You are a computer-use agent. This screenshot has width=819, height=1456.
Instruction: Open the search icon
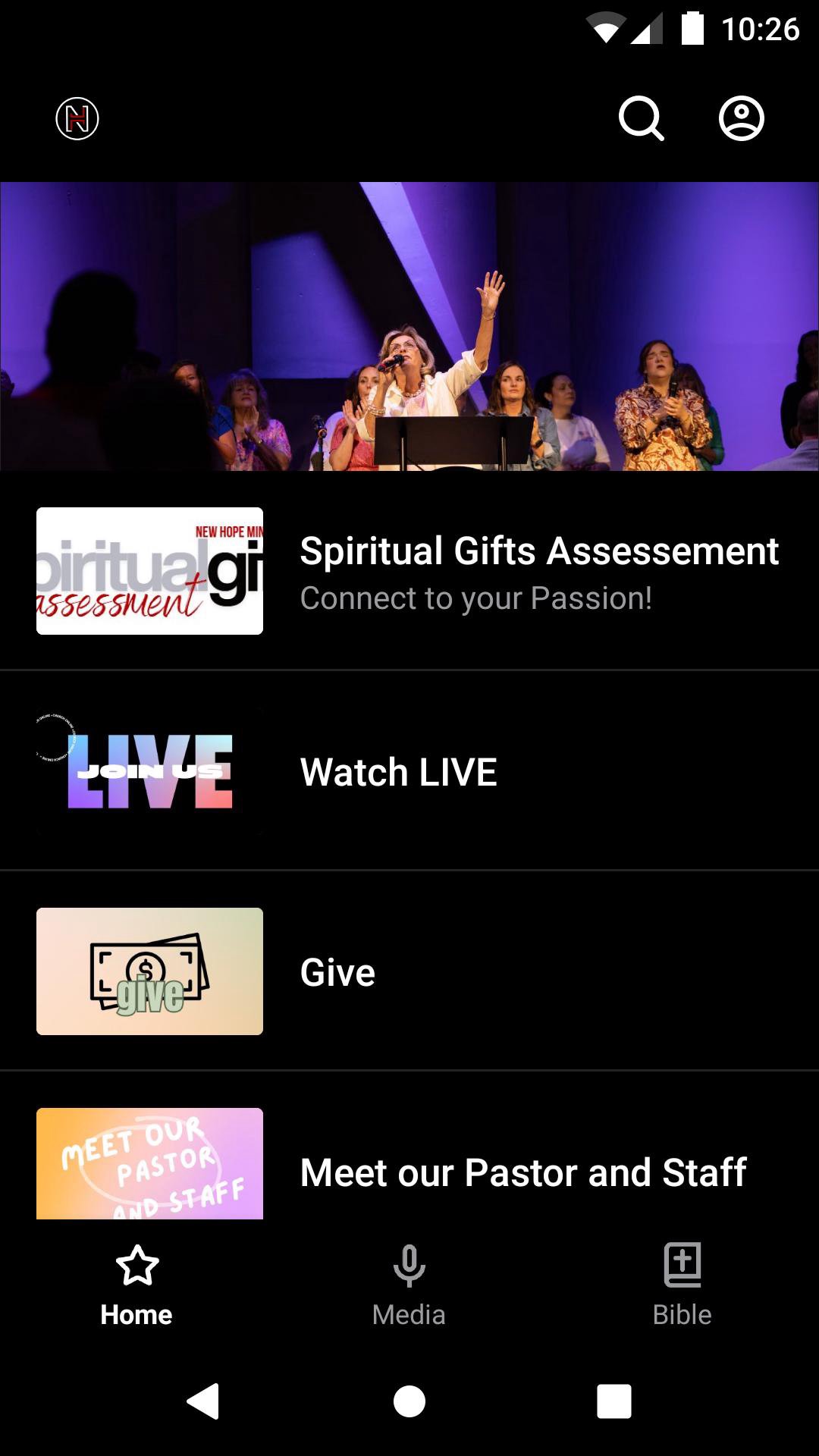pyautogui.click(x=642, y=119)
